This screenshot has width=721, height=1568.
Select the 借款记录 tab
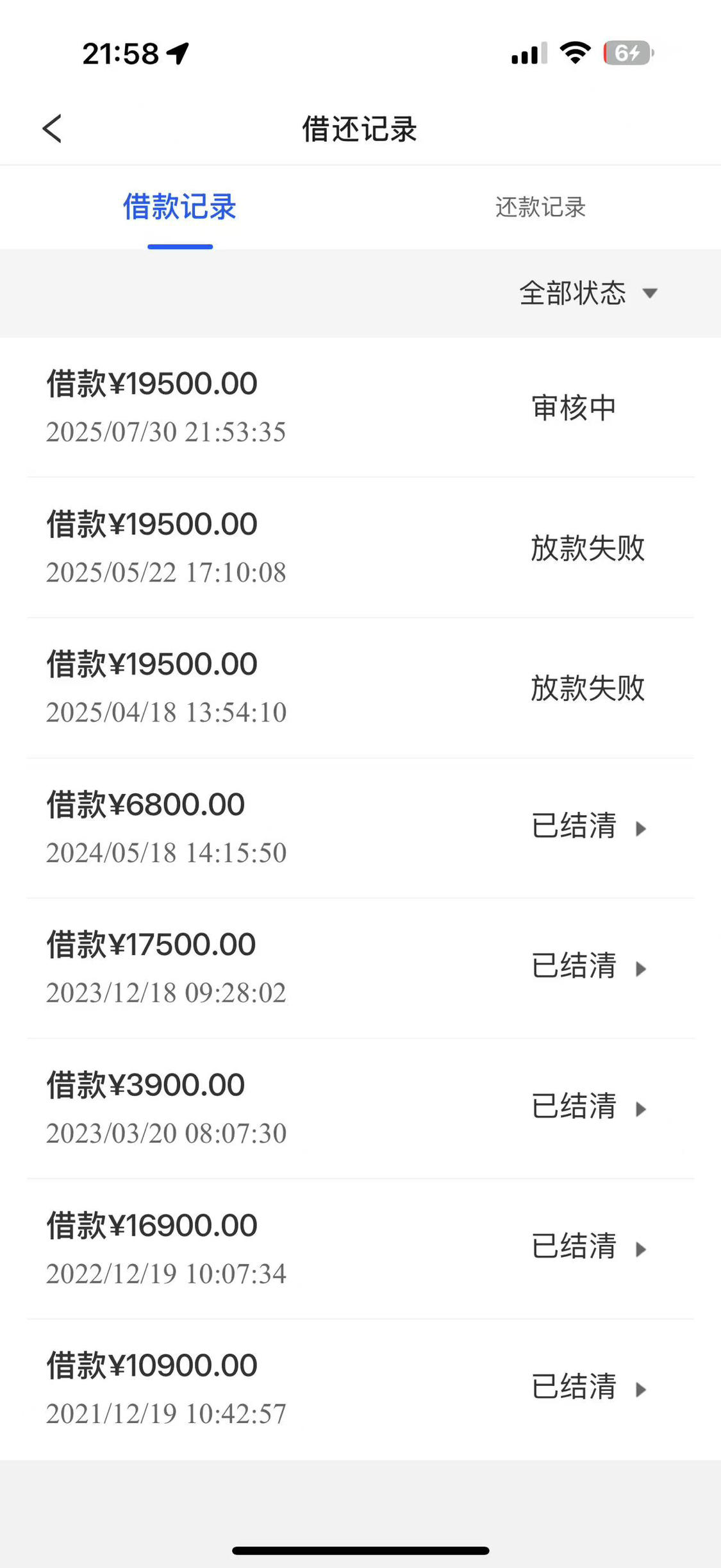(x=180, y=207)
